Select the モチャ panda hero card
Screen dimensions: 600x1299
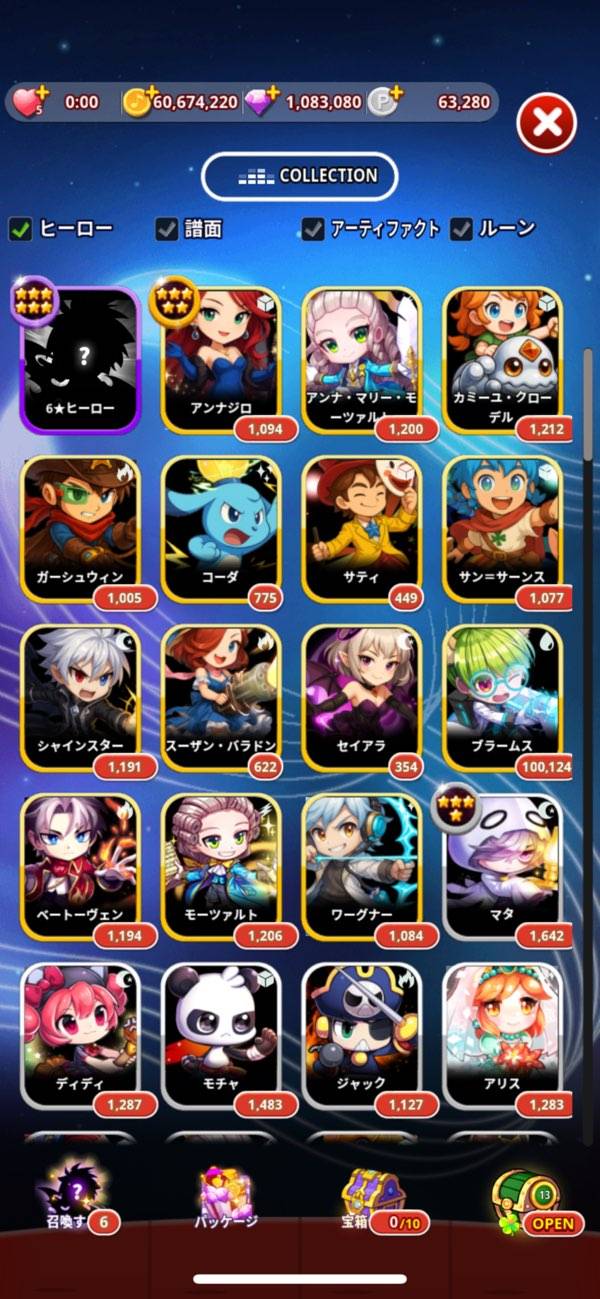tap(221, 1038)
